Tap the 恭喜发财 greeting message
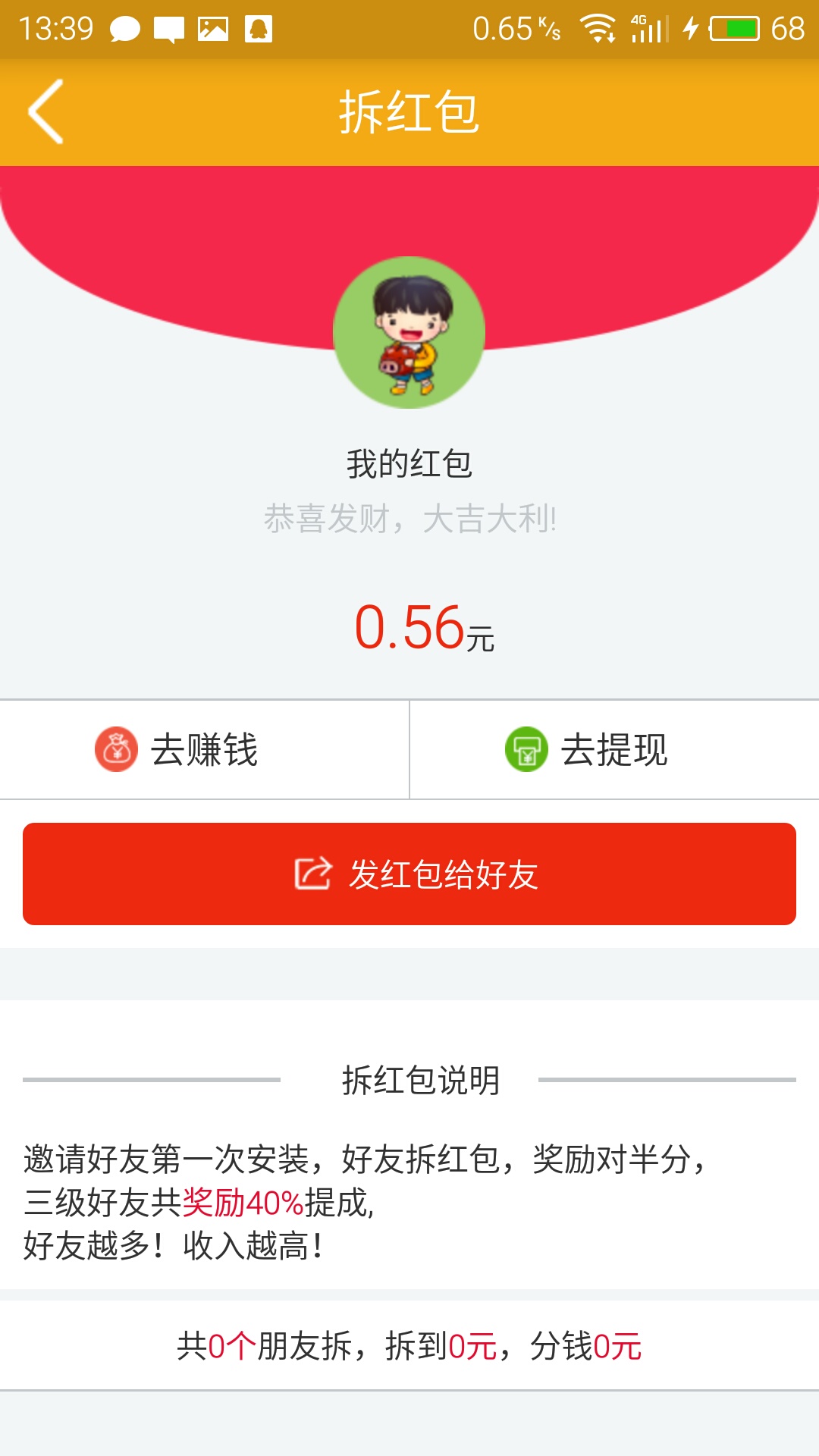The height and width of the screenshot is (1456, 819). pyautogui.click(x=409, y=519)
